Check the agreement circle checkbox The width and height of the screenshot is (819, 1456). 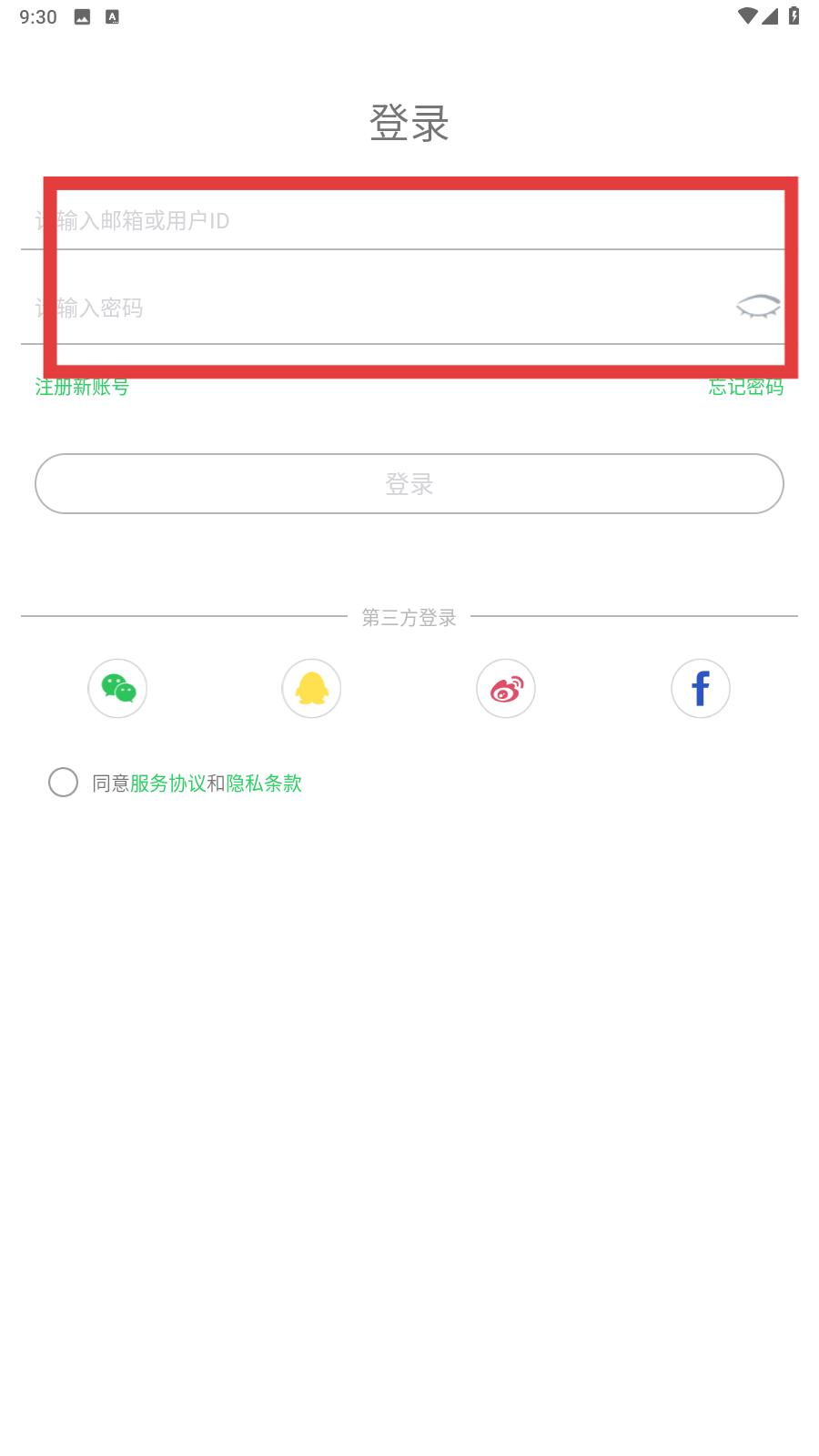63,782
